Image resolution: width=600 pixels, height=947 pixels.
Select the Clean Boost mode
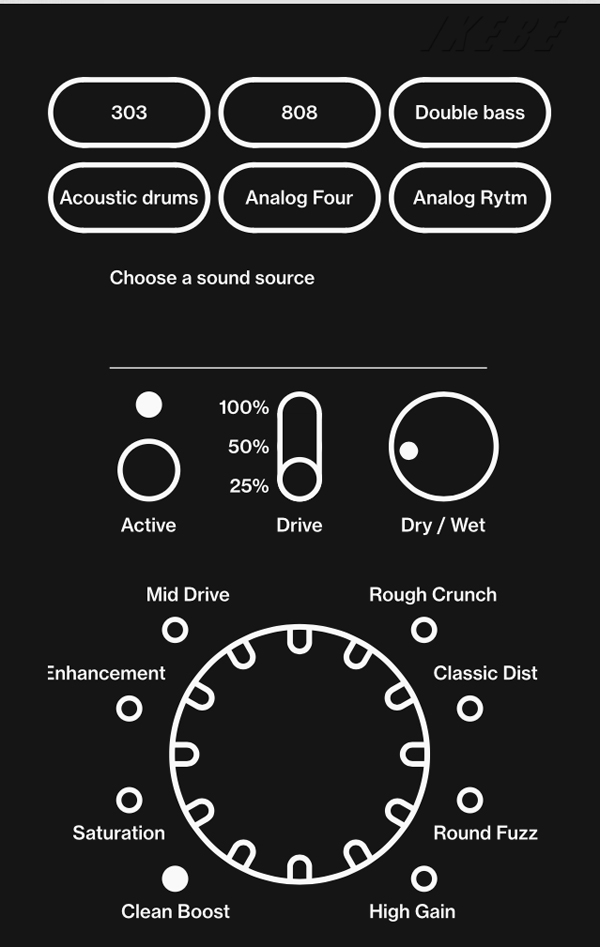point(175,879)
